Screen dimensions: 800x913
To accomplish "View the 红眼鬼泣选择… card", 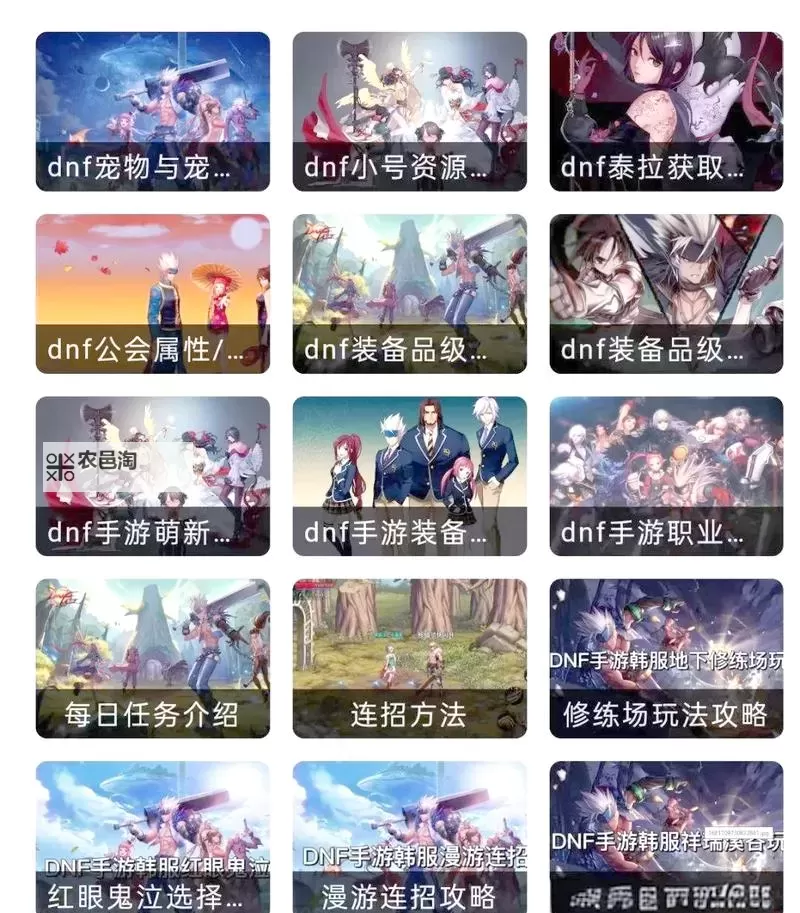I will pos(152,838).
